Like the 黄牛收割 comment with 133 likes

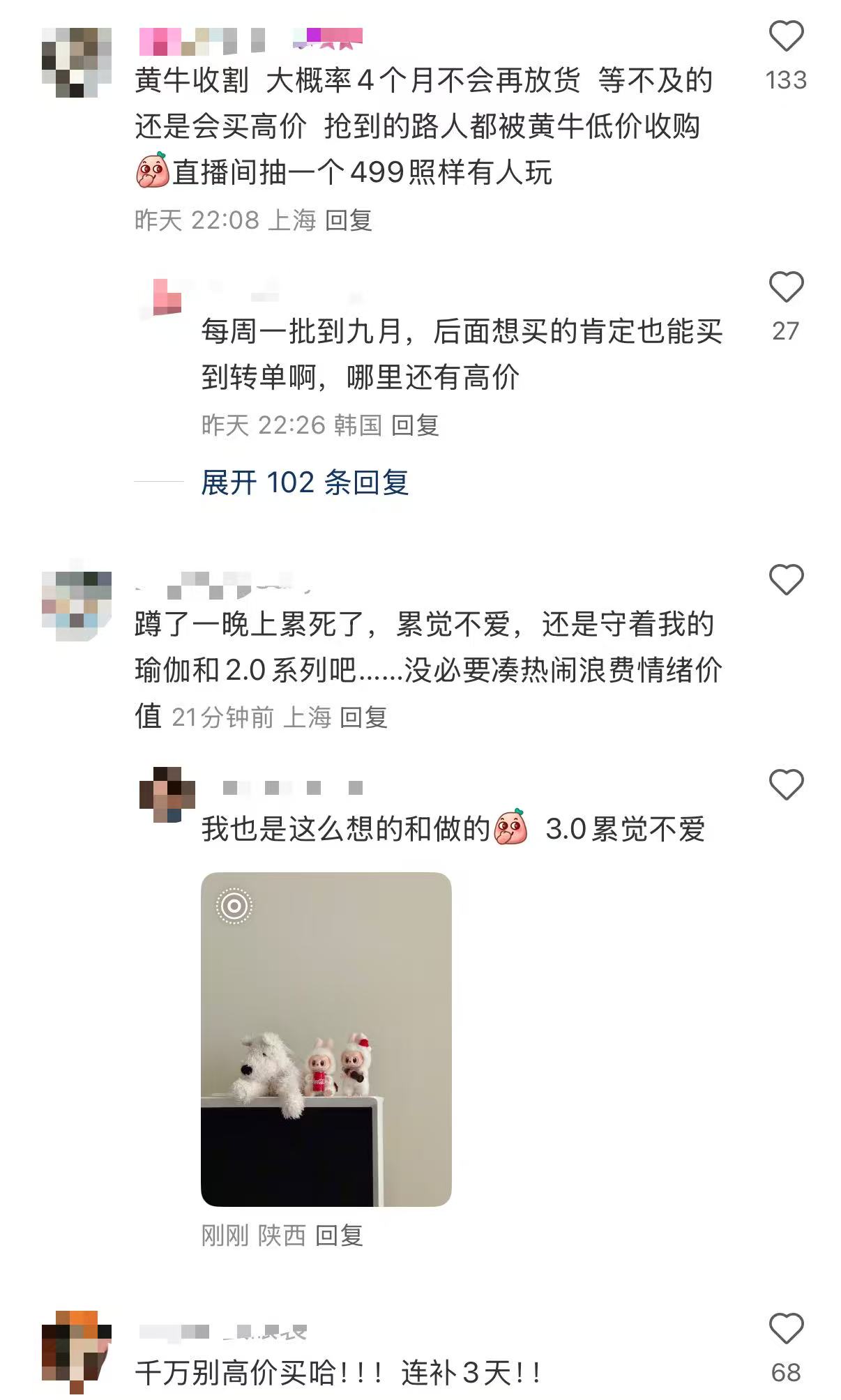786,37
